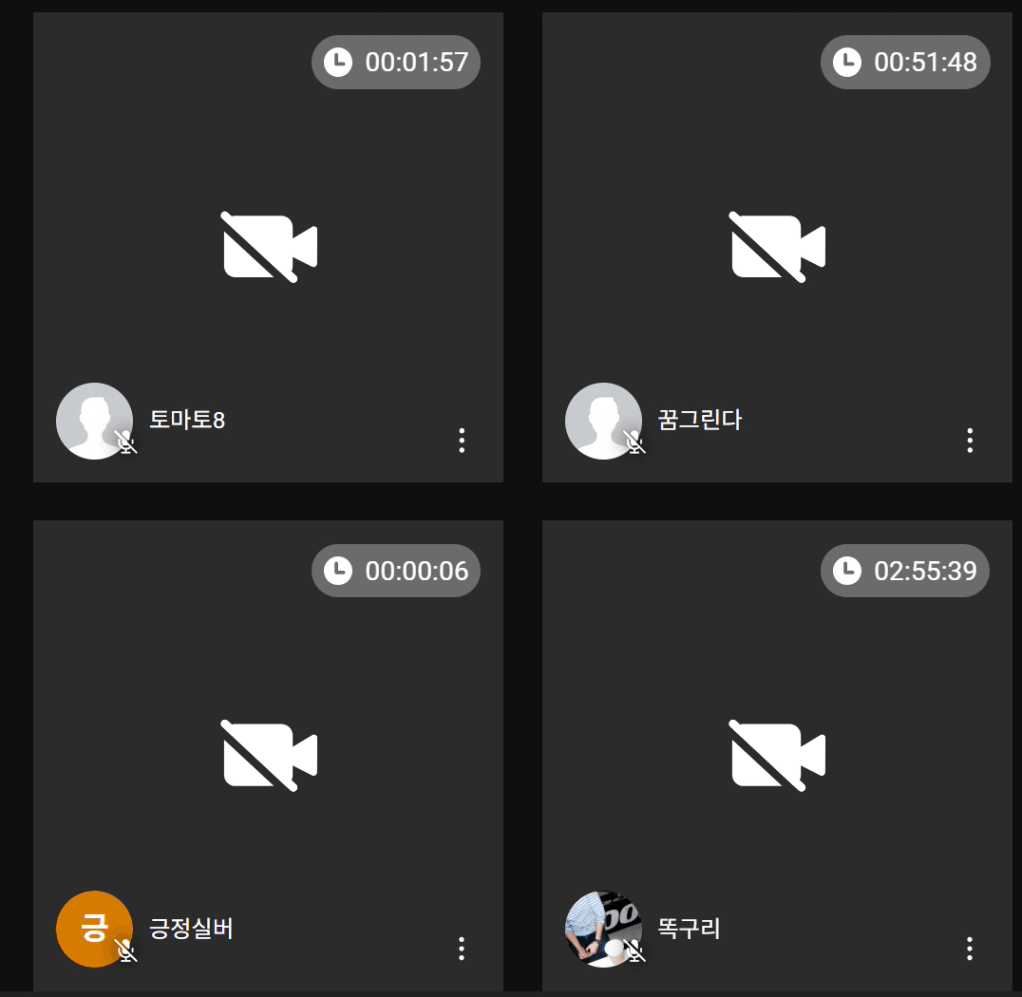This screenshot has height=997, width=1022.
Task: Tap 똑구리's profile photo
Action: [x=603, y=929]
